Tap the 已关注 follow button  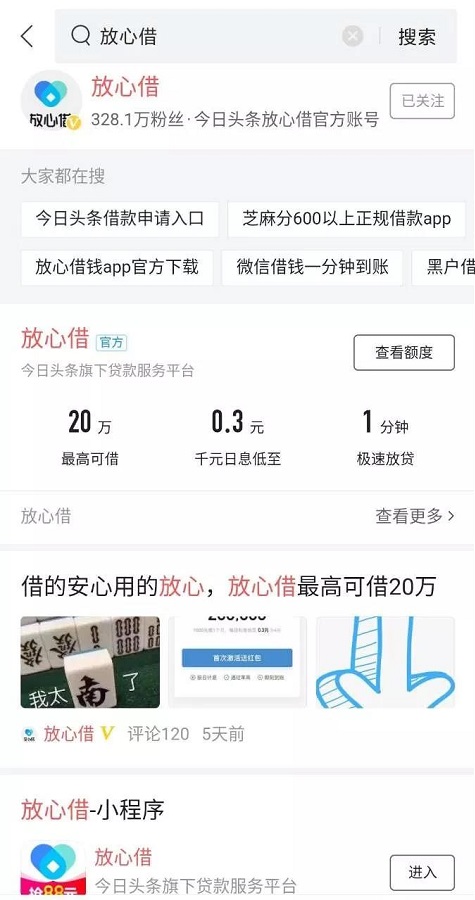click(x=422, y=101)
